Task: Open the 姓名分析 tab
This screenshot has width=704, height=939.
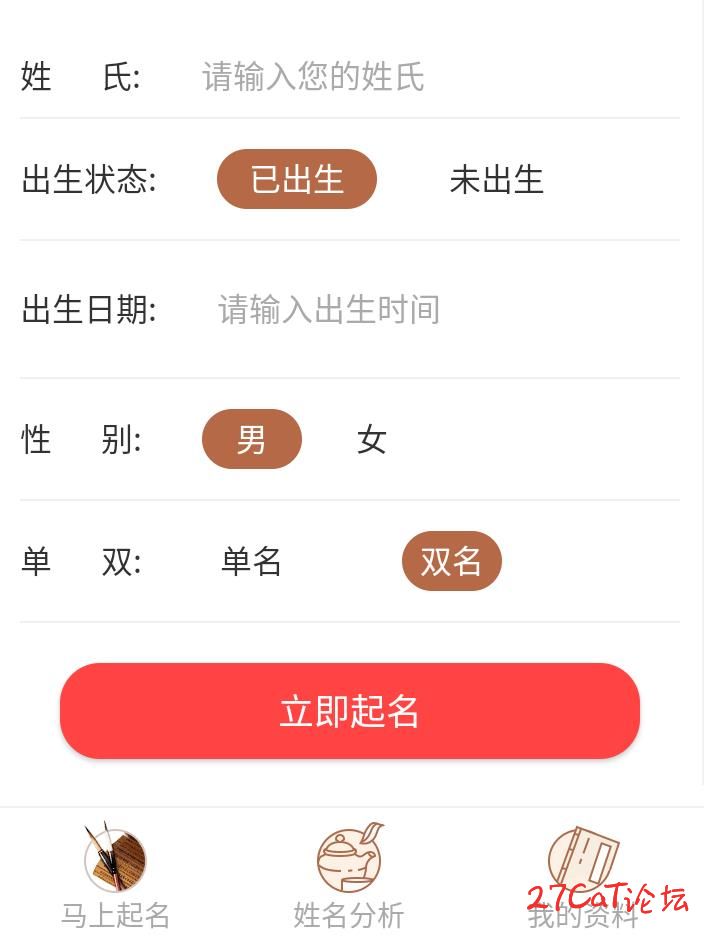Action: coord(349,877)
